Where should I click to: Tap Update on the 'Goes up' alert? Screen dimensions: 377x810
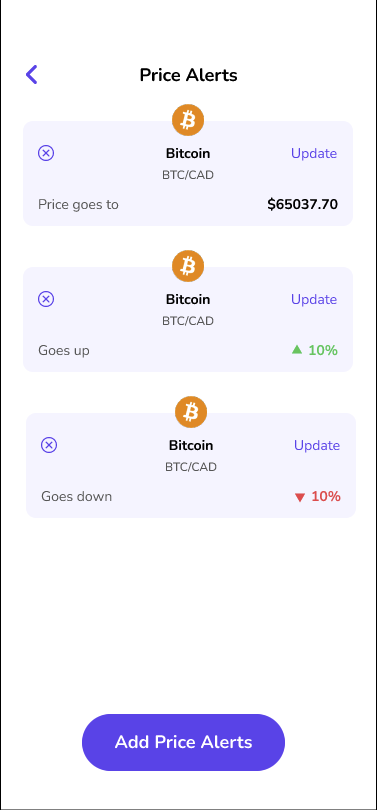tap(314, 299)
